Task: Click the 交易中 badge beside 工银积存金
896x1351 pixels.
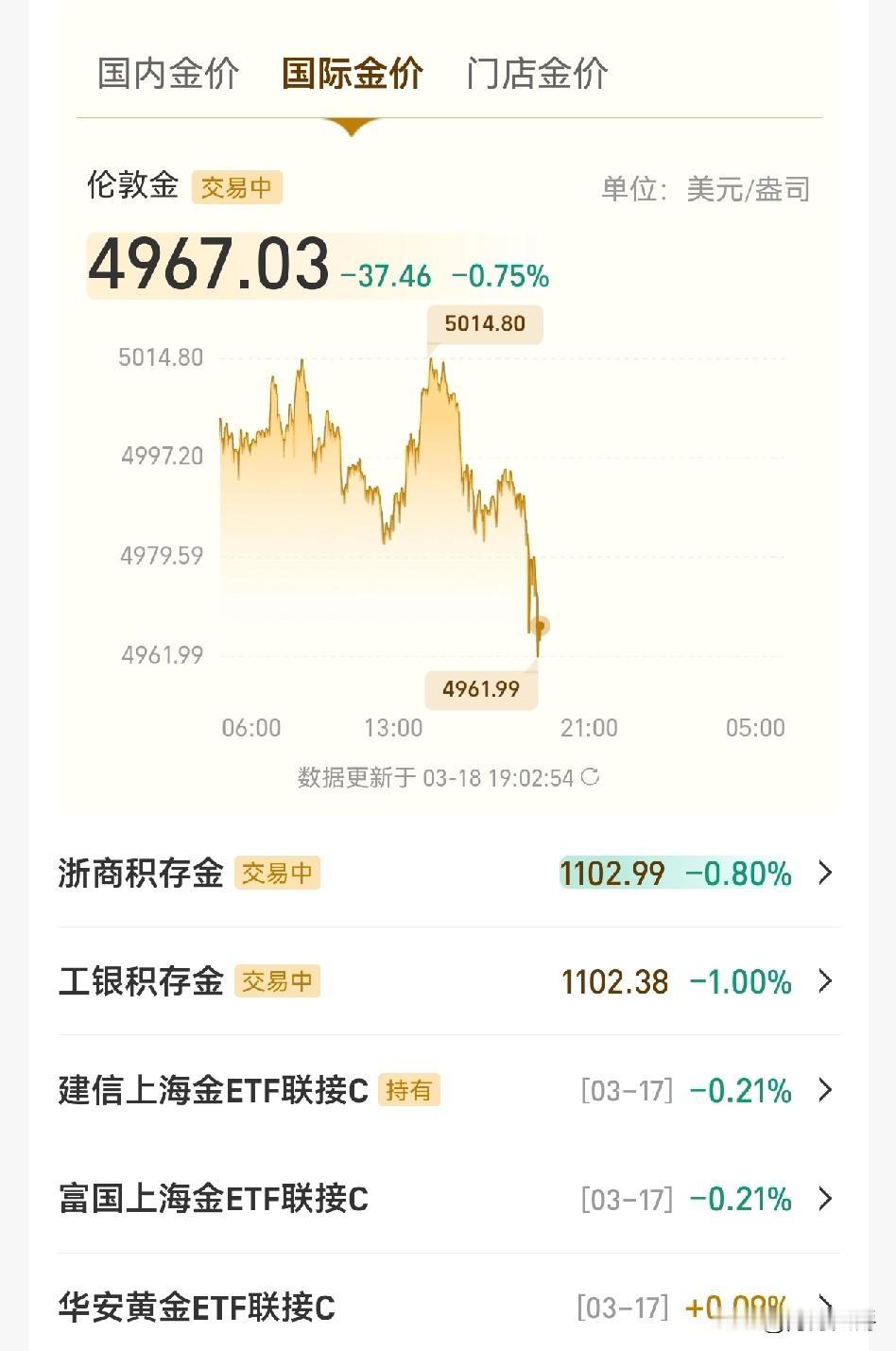Action: click(x=277, y=982)
